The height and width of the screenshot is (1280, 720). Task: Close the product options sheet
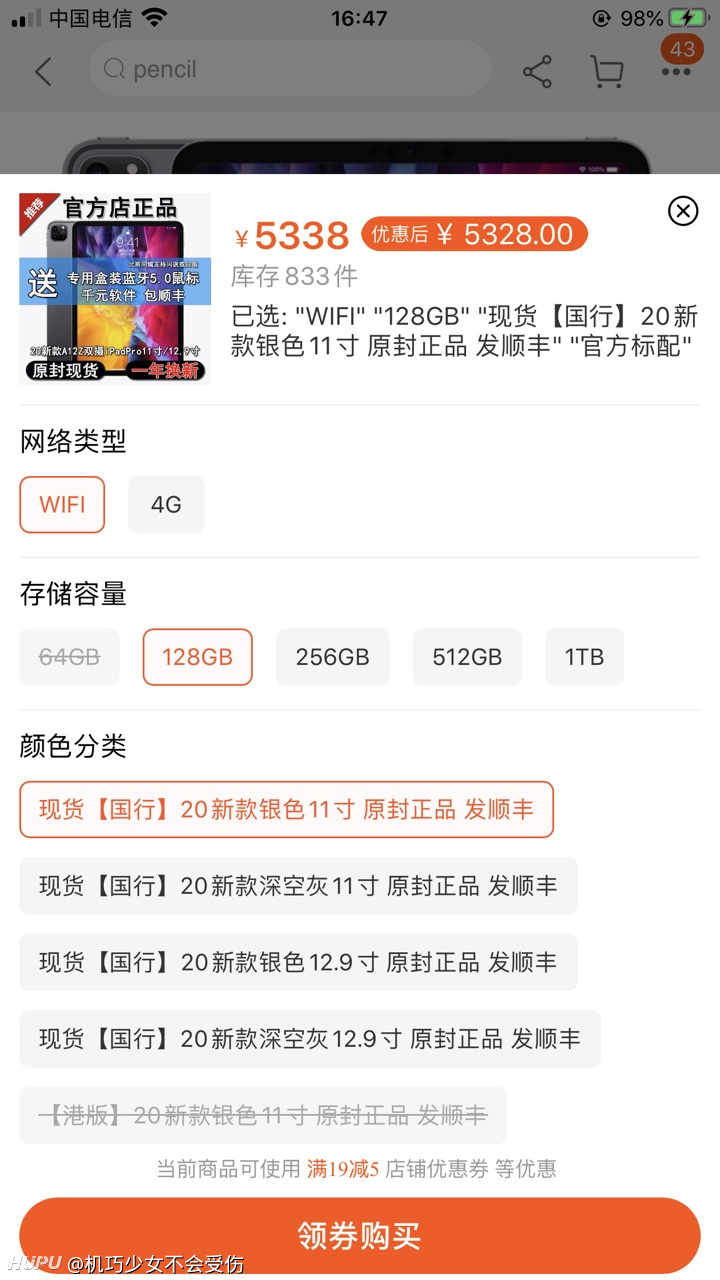point(683,211)
